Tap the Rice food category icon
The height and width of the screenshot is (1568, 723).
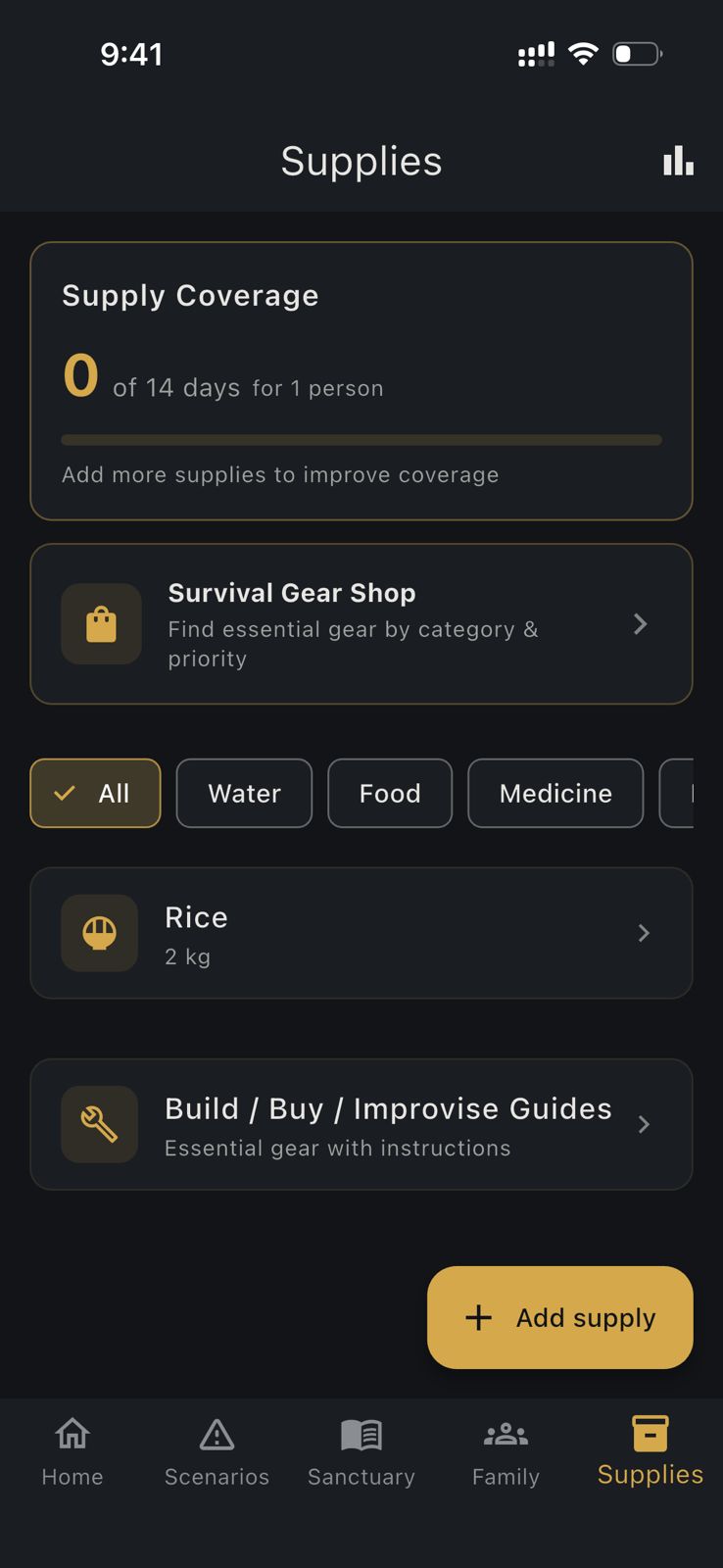[x=99, y=933]
